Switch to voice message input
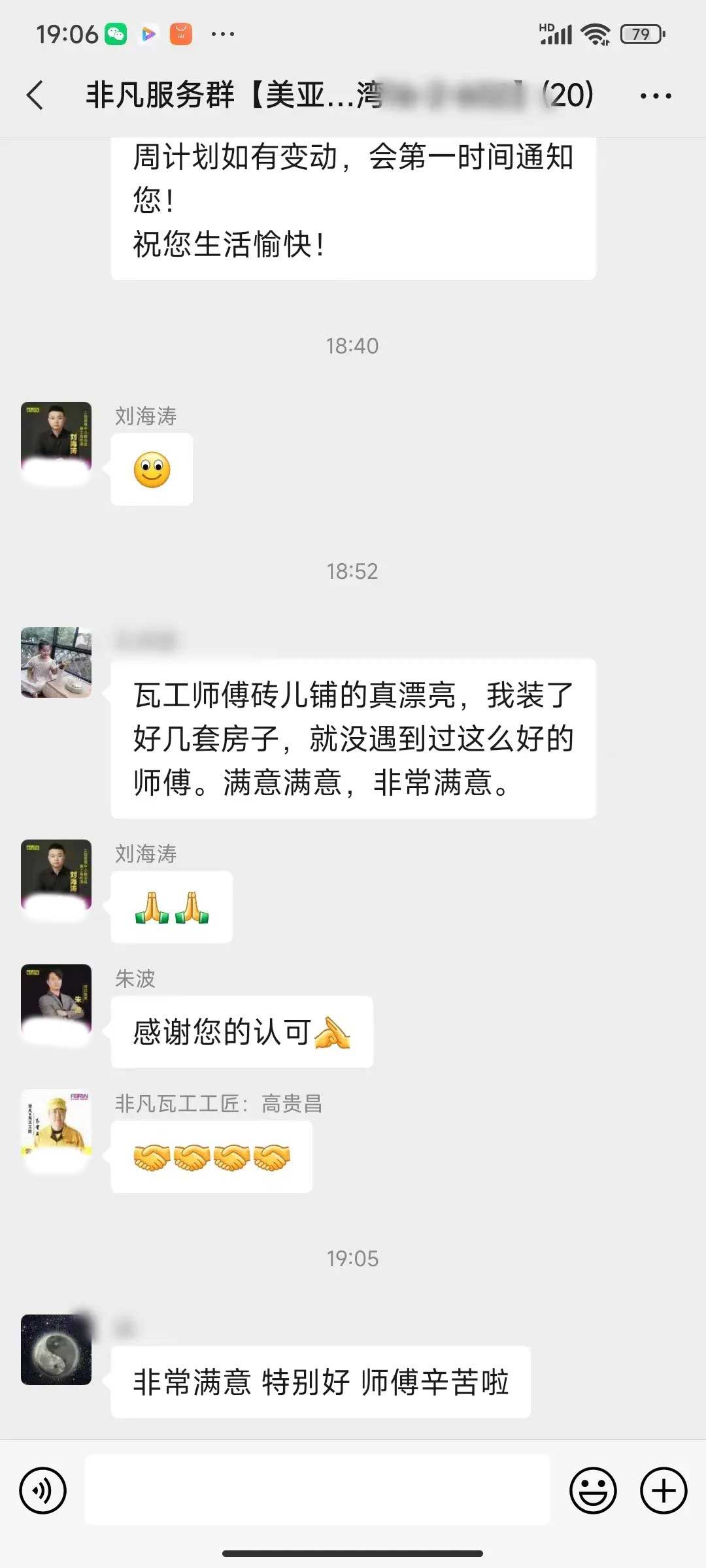This screenshot has width=706, height=1568. point(43,1491)
